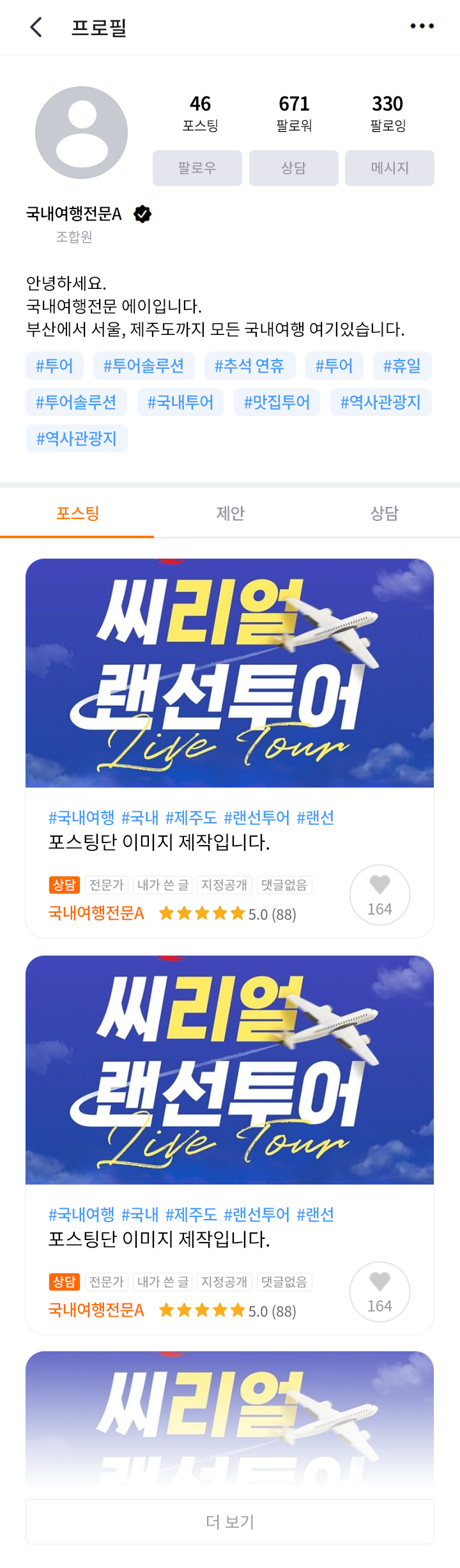460x1568 pixels.
Task: Switch to the 상담 tab
Action: pyautogui.click(x=384, y=513)
